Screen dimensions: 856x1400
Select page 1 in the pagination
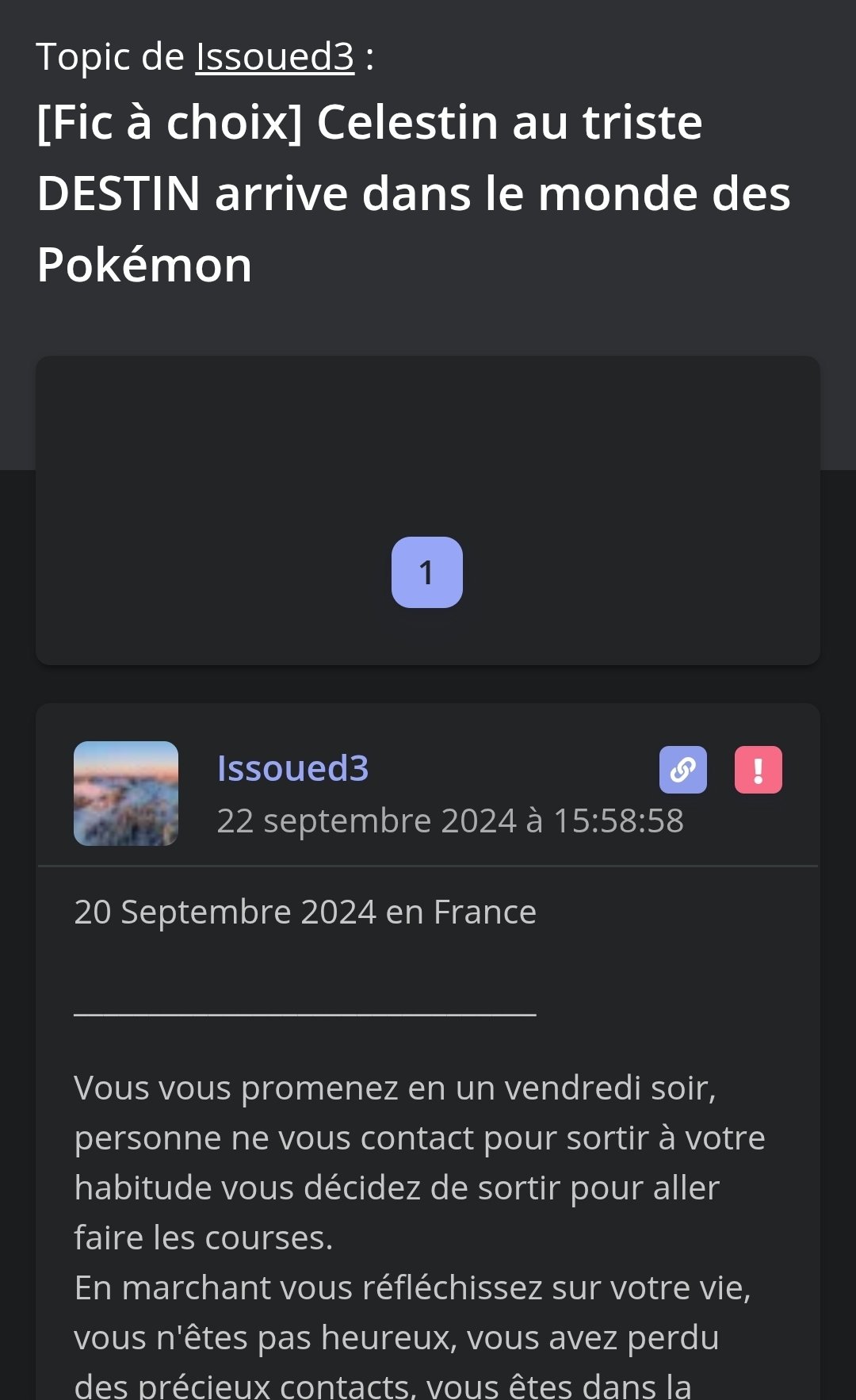point(427,572)
